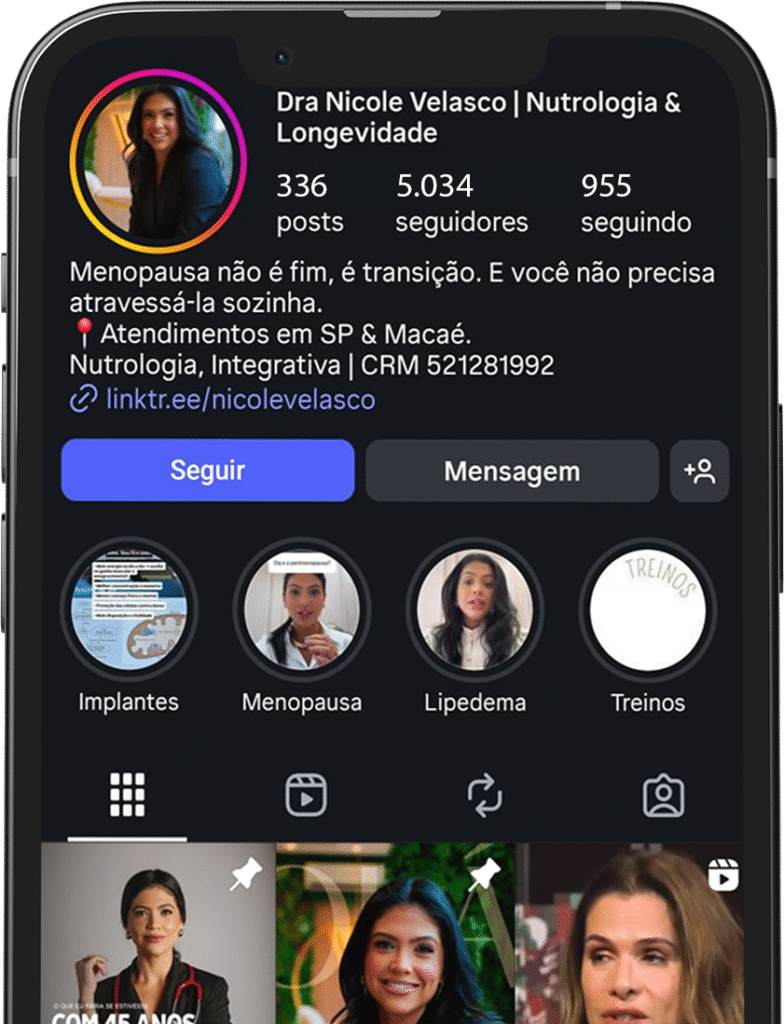Open the reel post thumbnail
The height and width of the screenshot is (1024, 784).
tap(636, 935)
